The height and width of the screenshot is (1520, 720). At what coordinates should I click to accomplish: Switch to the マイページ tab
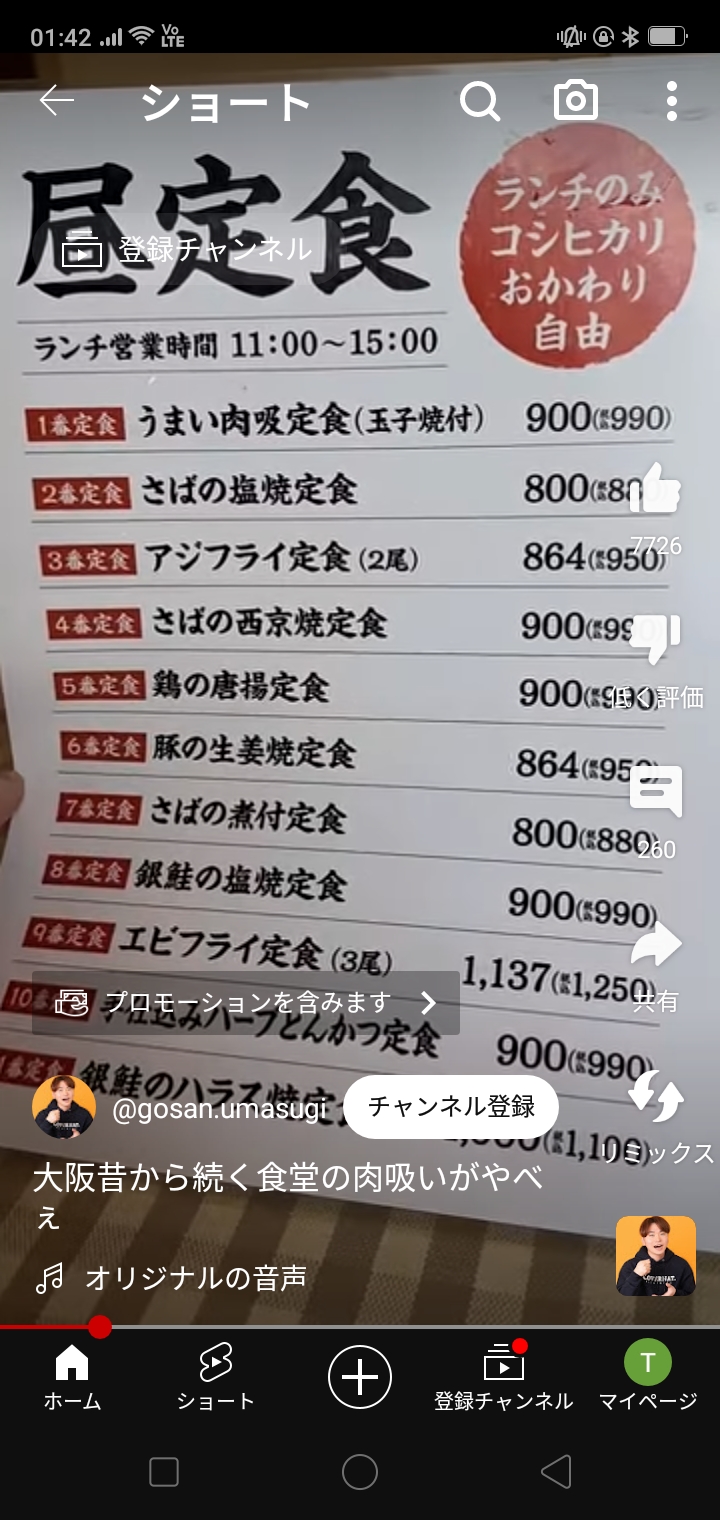pos(647,1376)
